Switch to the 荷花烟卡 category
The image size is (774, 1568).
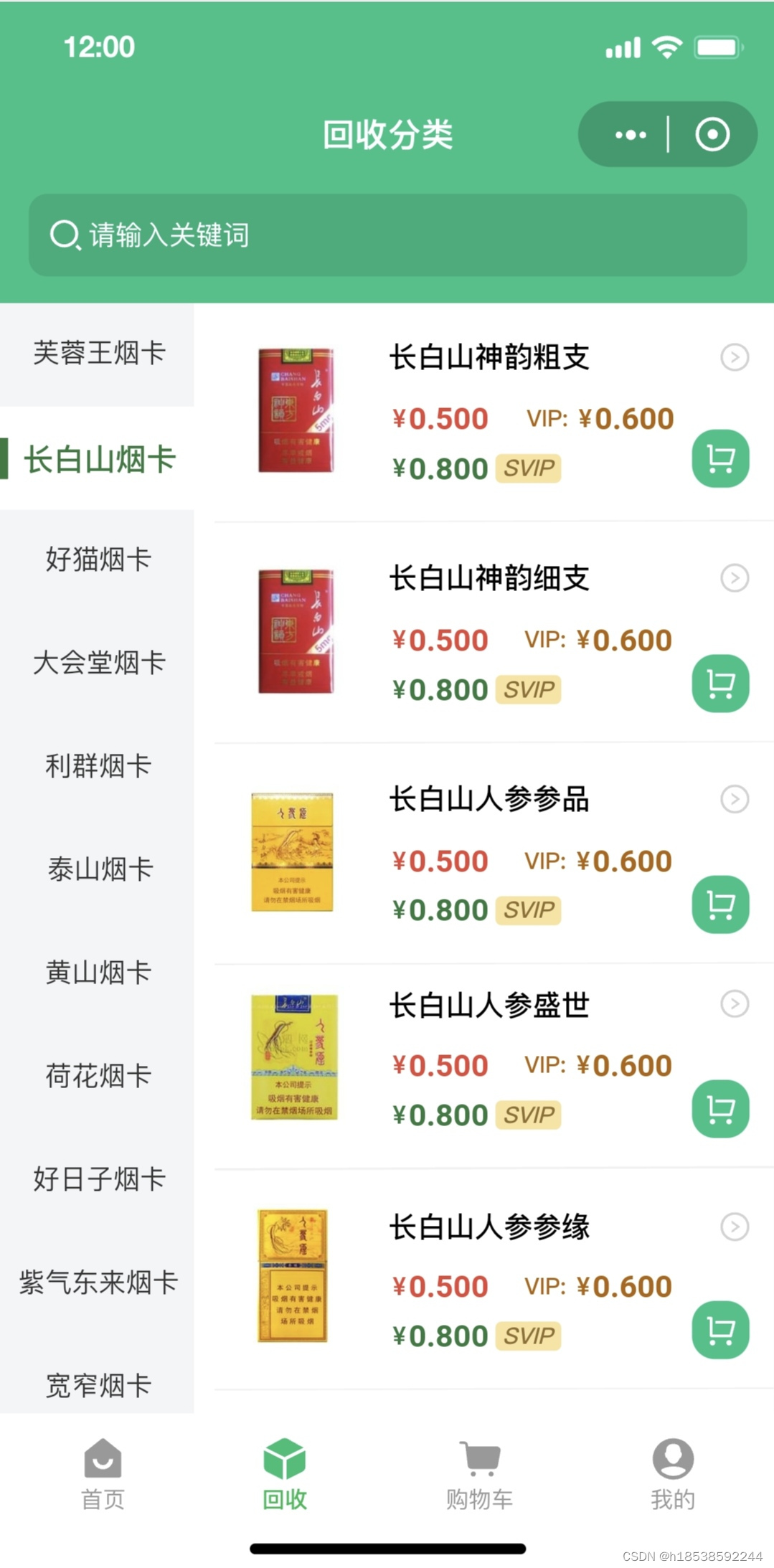(98, 1077)
